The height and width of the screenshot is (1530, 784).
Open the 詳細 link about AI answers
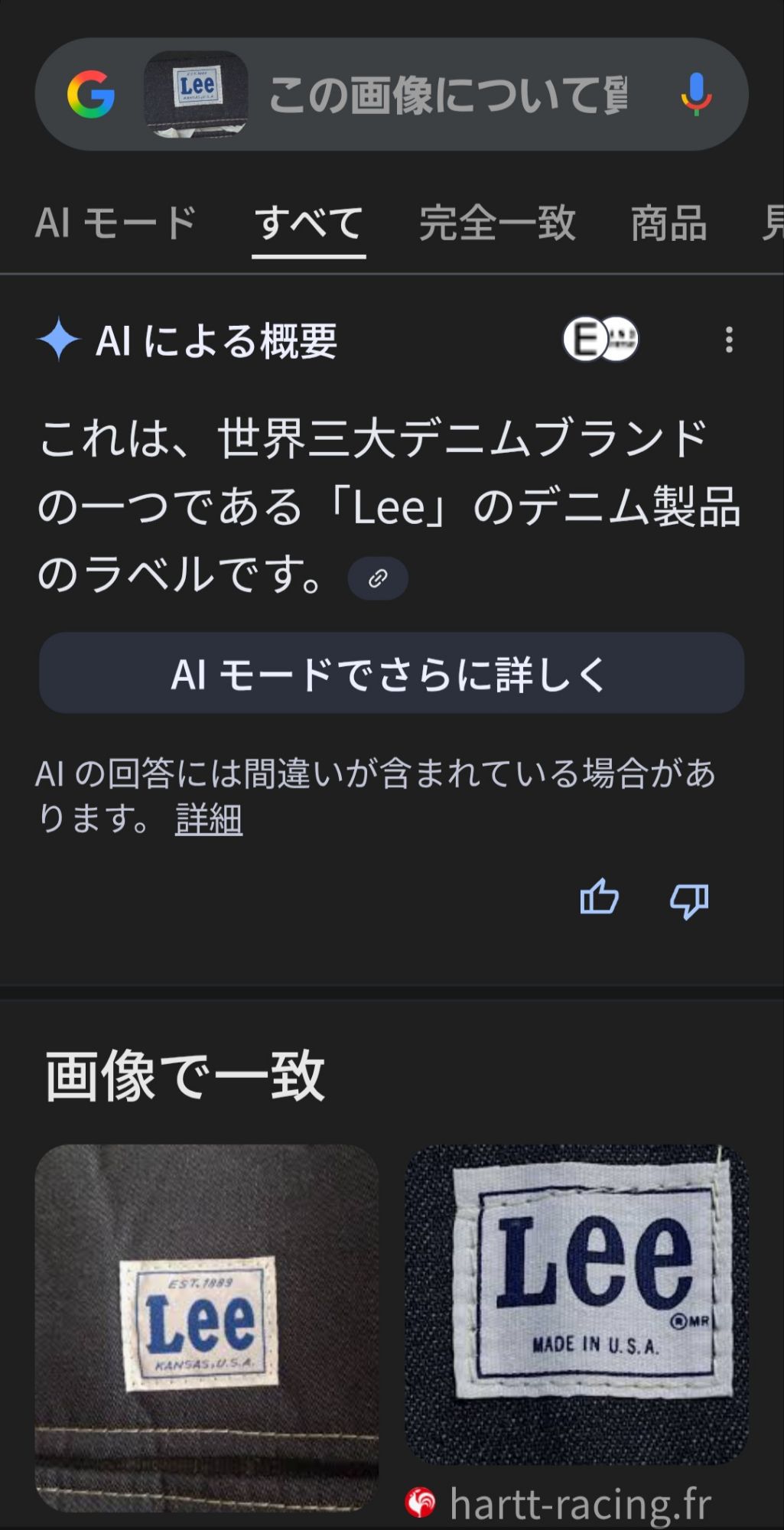pyautogui.click(x=209, y=819)
